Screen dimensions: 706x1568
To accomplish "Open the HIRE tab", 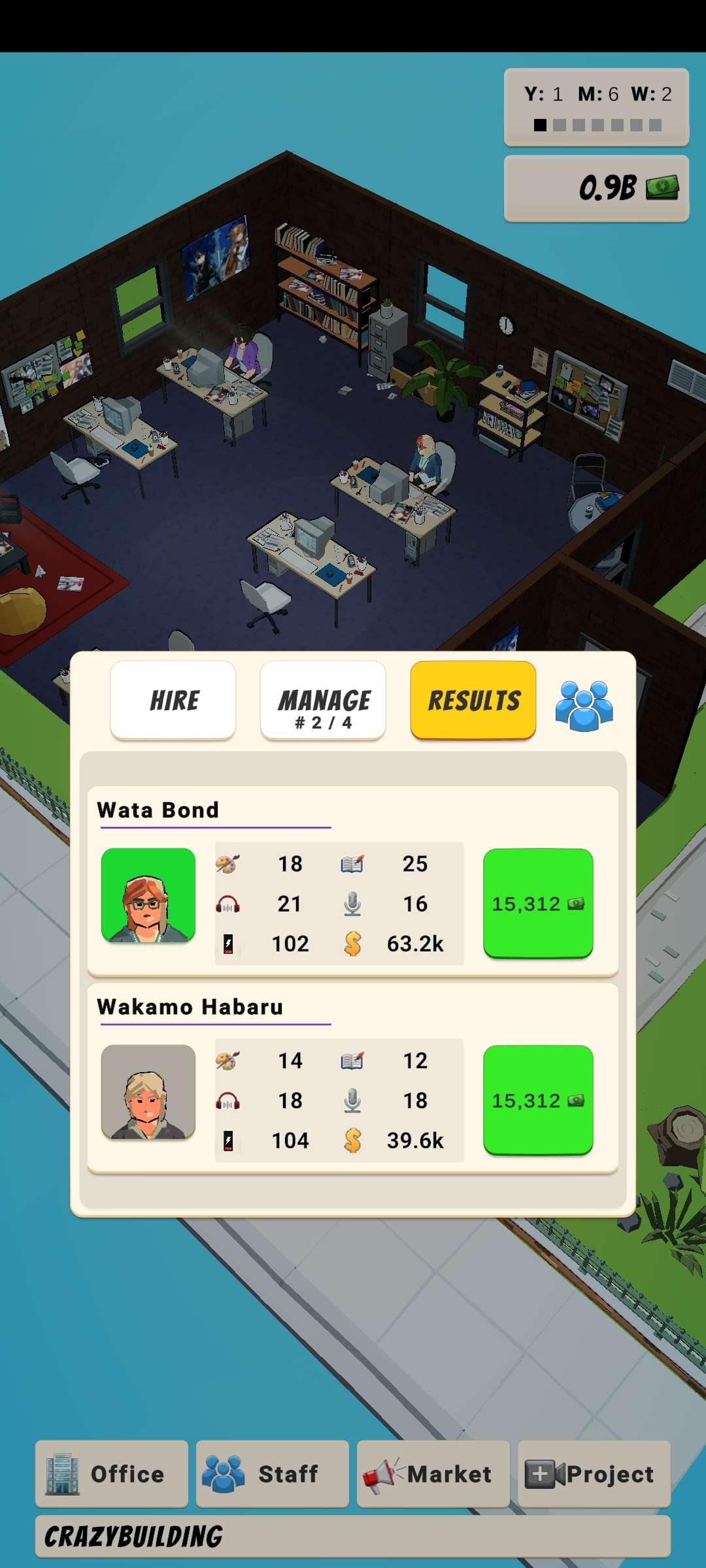I will point(173,700).
